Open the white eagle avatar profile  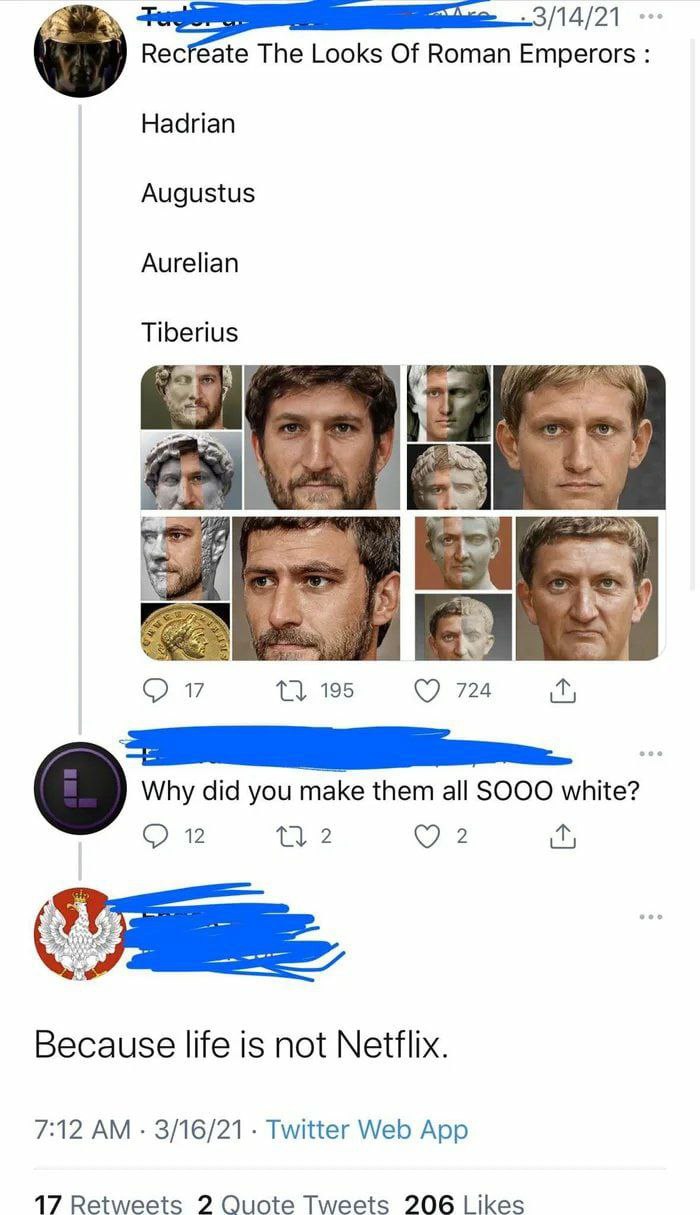(x=79, y=934)
